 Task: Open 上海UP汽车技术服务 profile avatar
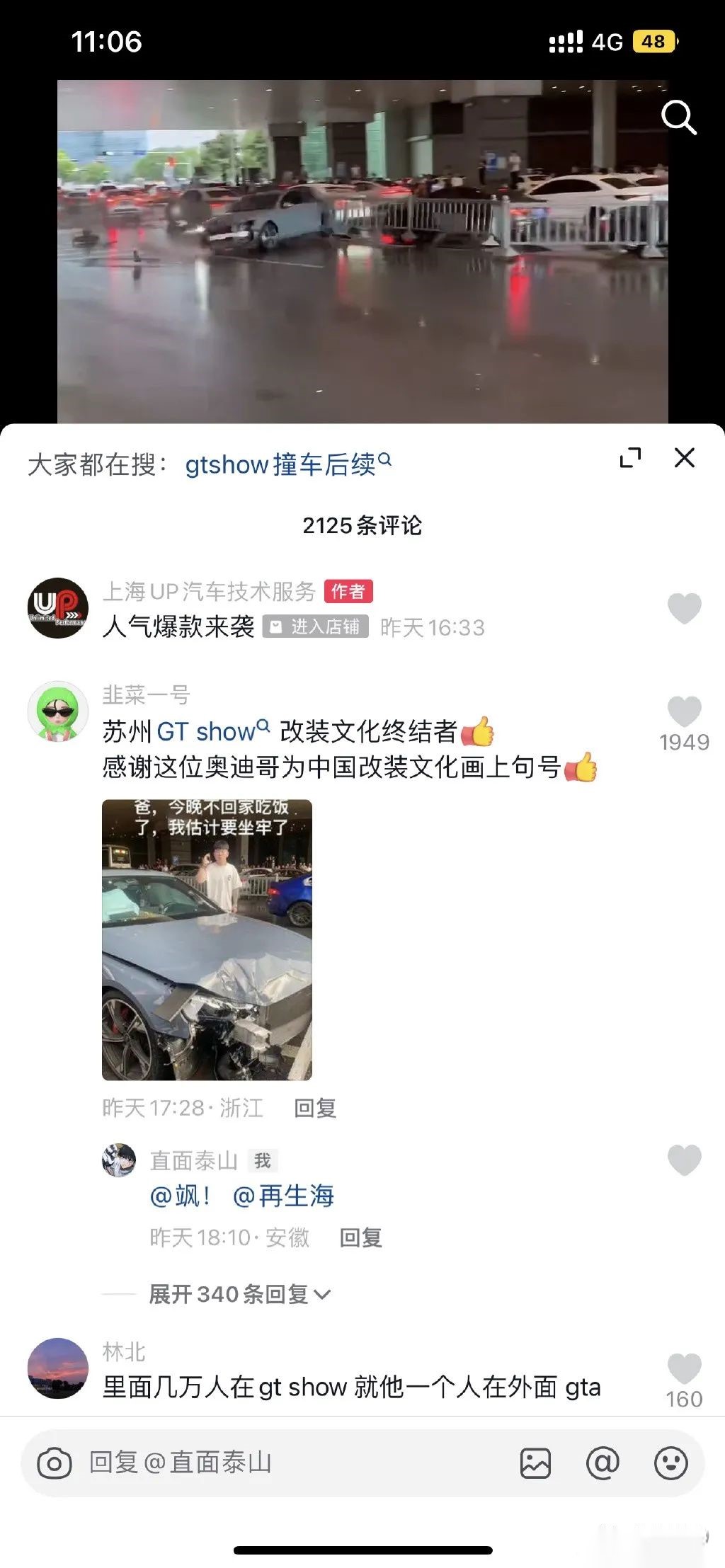pos(58,608)
